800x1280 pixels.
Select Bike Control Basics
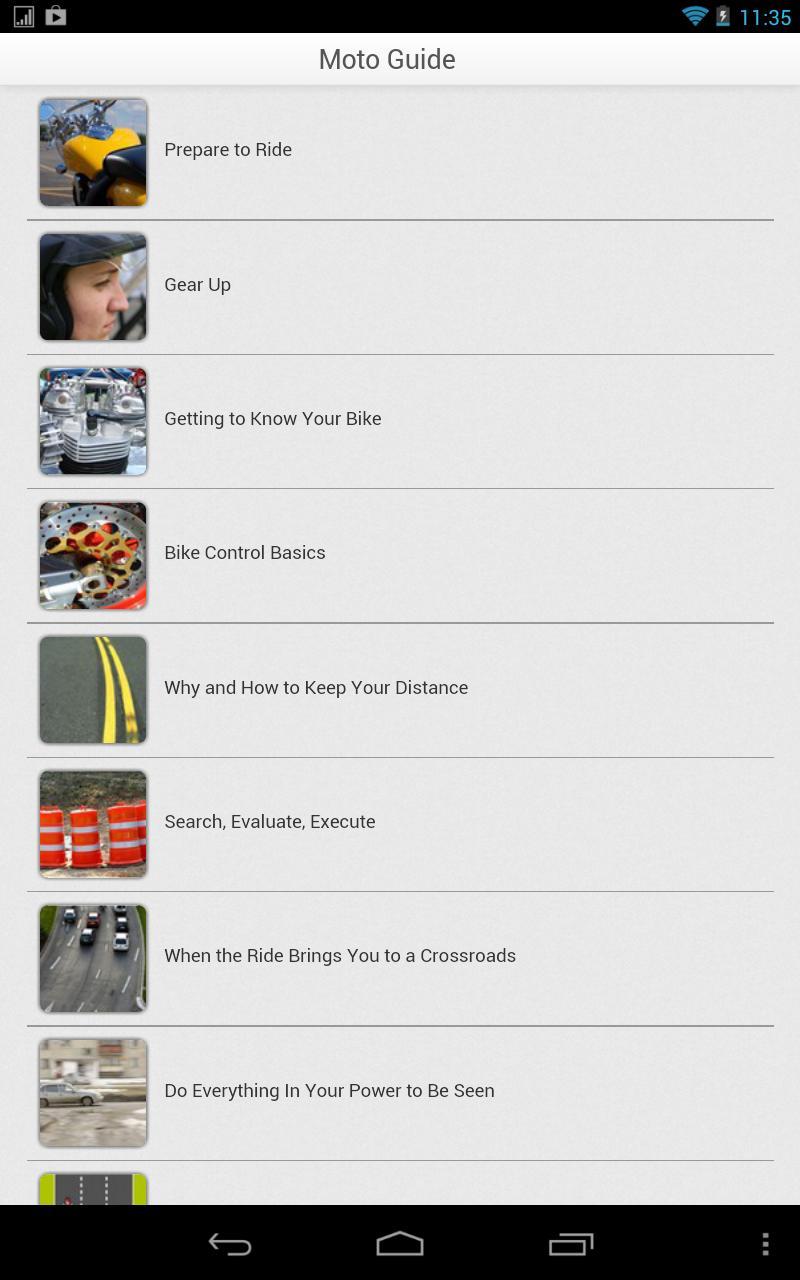pyautogui.click(x=400, y=553)
